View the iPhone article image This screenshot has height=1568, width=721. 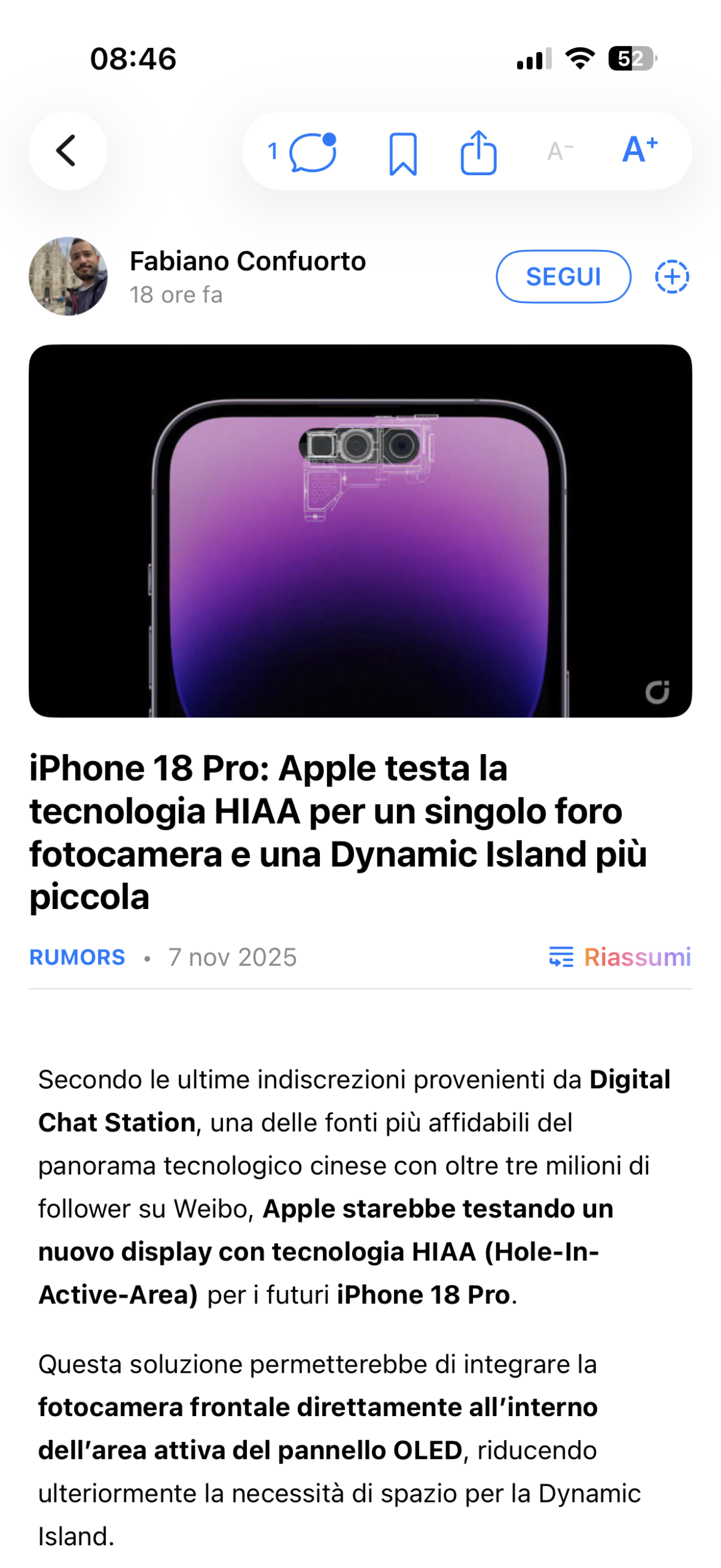coord(360,530)
